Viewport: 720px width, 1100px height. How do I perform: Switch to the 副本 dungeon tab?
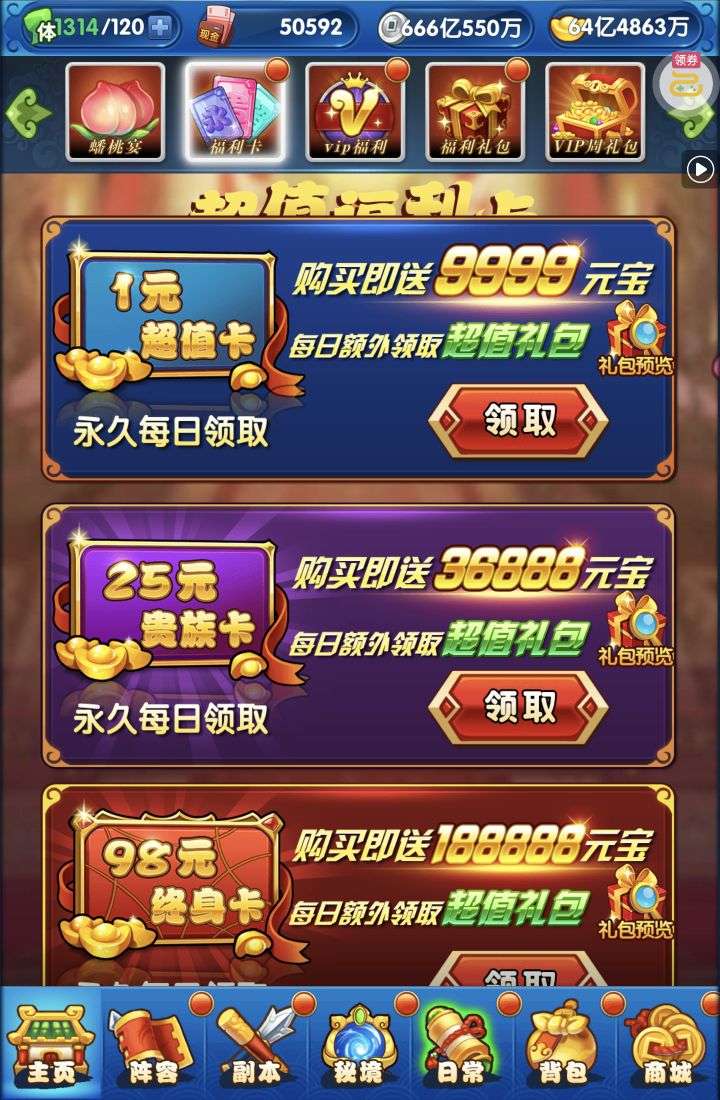[255, 1043]
